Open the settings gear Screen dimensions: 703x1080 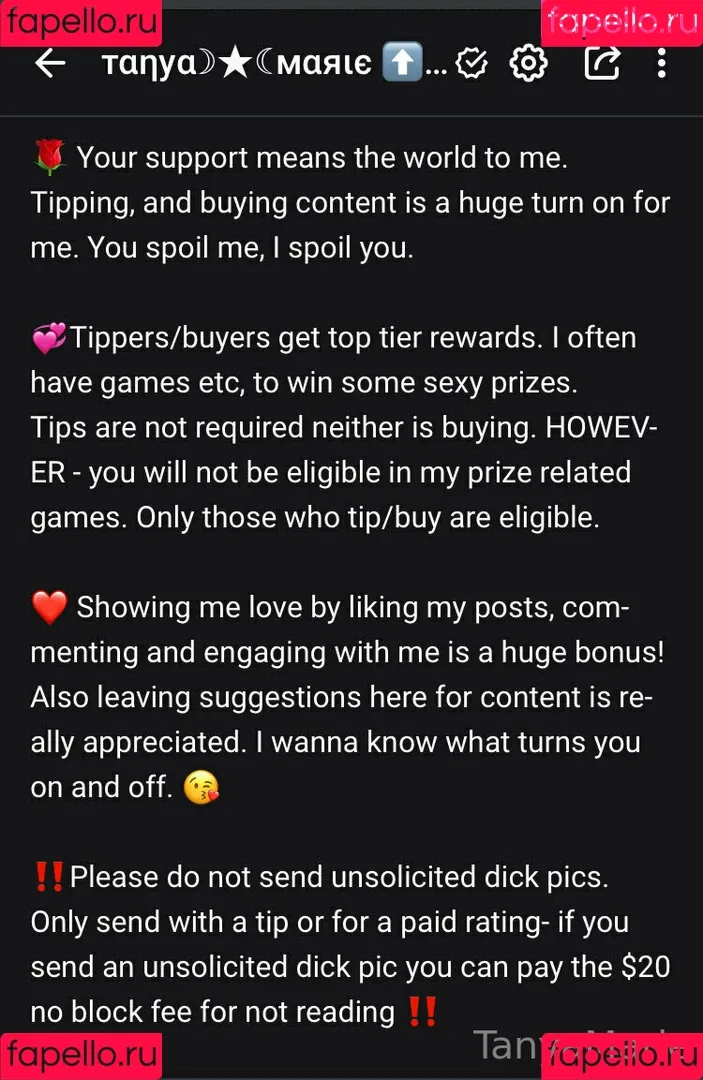tap(528, 64)
